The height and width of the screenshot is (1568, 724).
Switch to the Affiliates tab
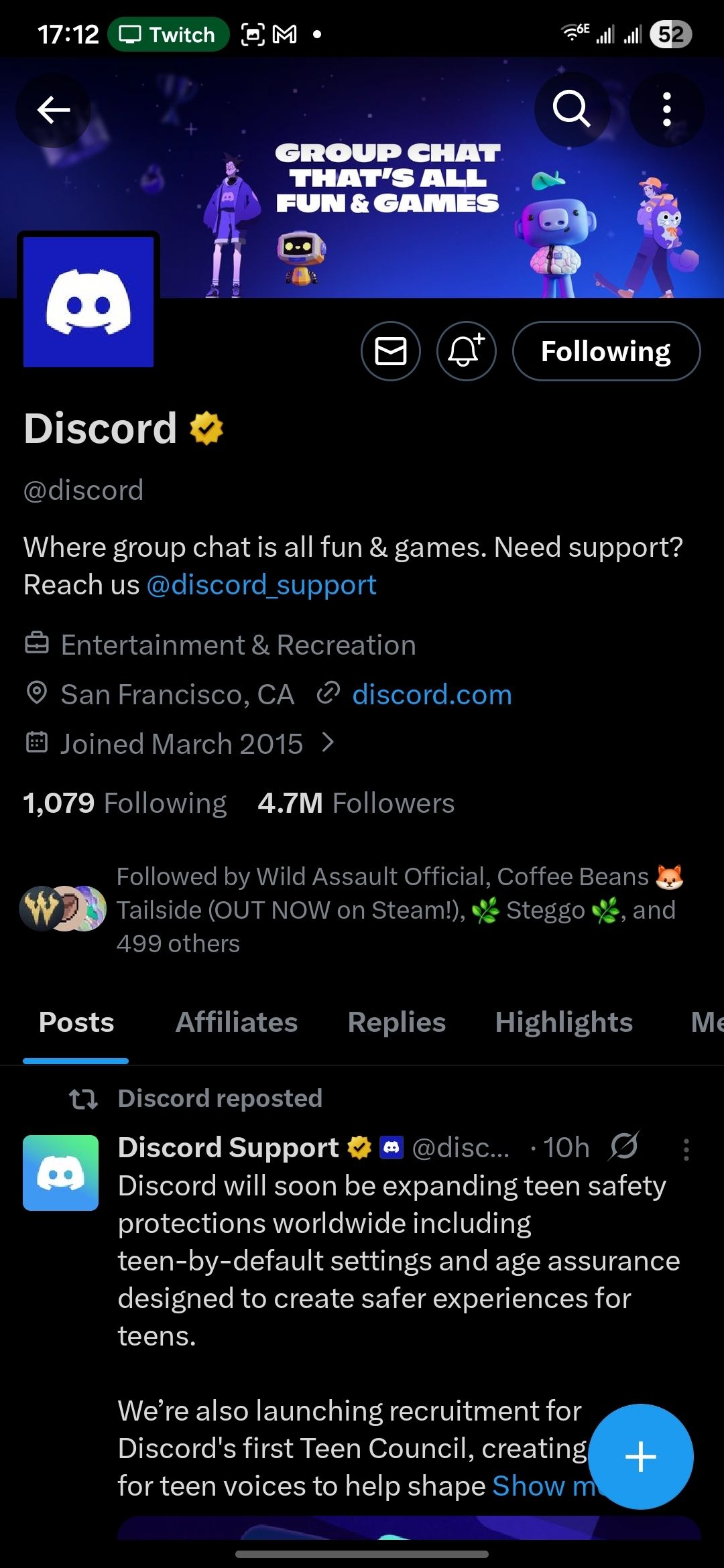click(x=236, y=1023)
